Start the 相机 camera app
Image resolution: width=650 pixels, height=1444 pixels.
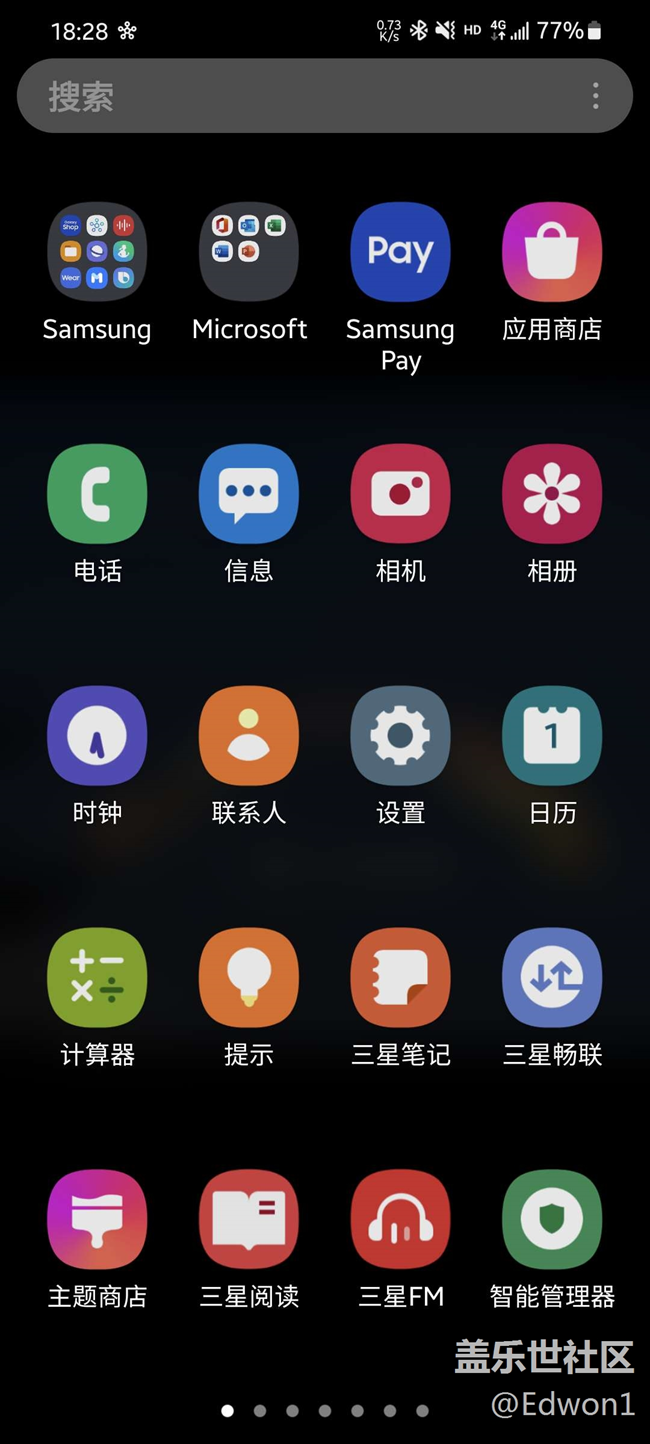pos(400,494)
